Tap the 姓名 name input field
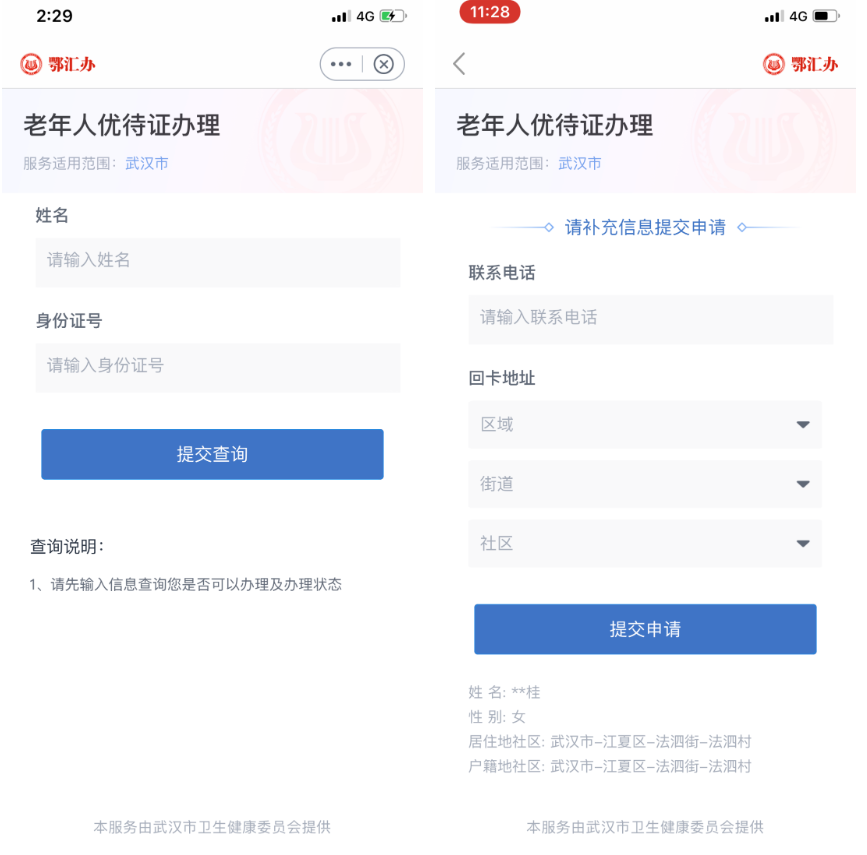The image size is (867, 855). (217, 261)
